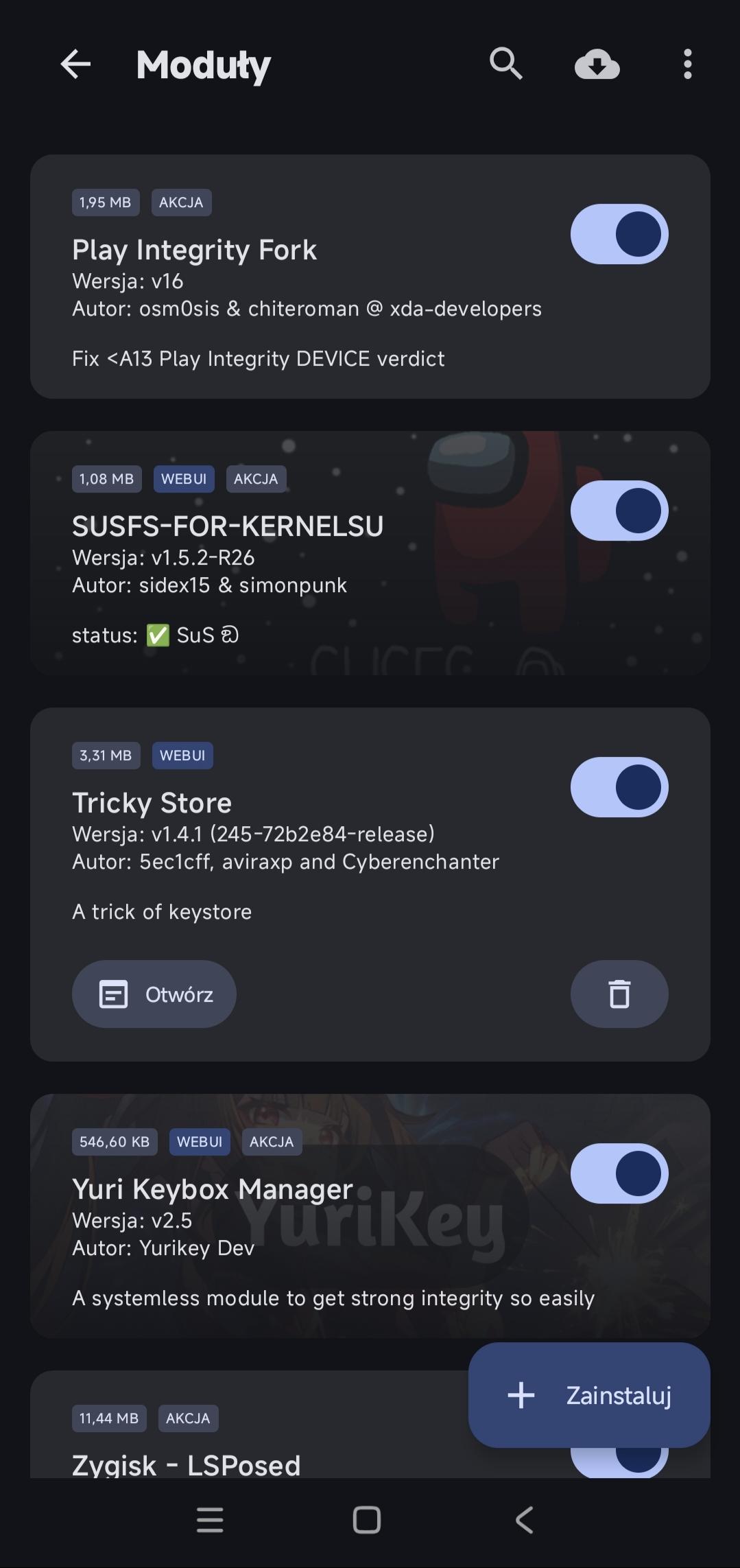Open recent apps from navigation bar
This screenshot has height=1568, width=740.
(x=210, y=1520)
